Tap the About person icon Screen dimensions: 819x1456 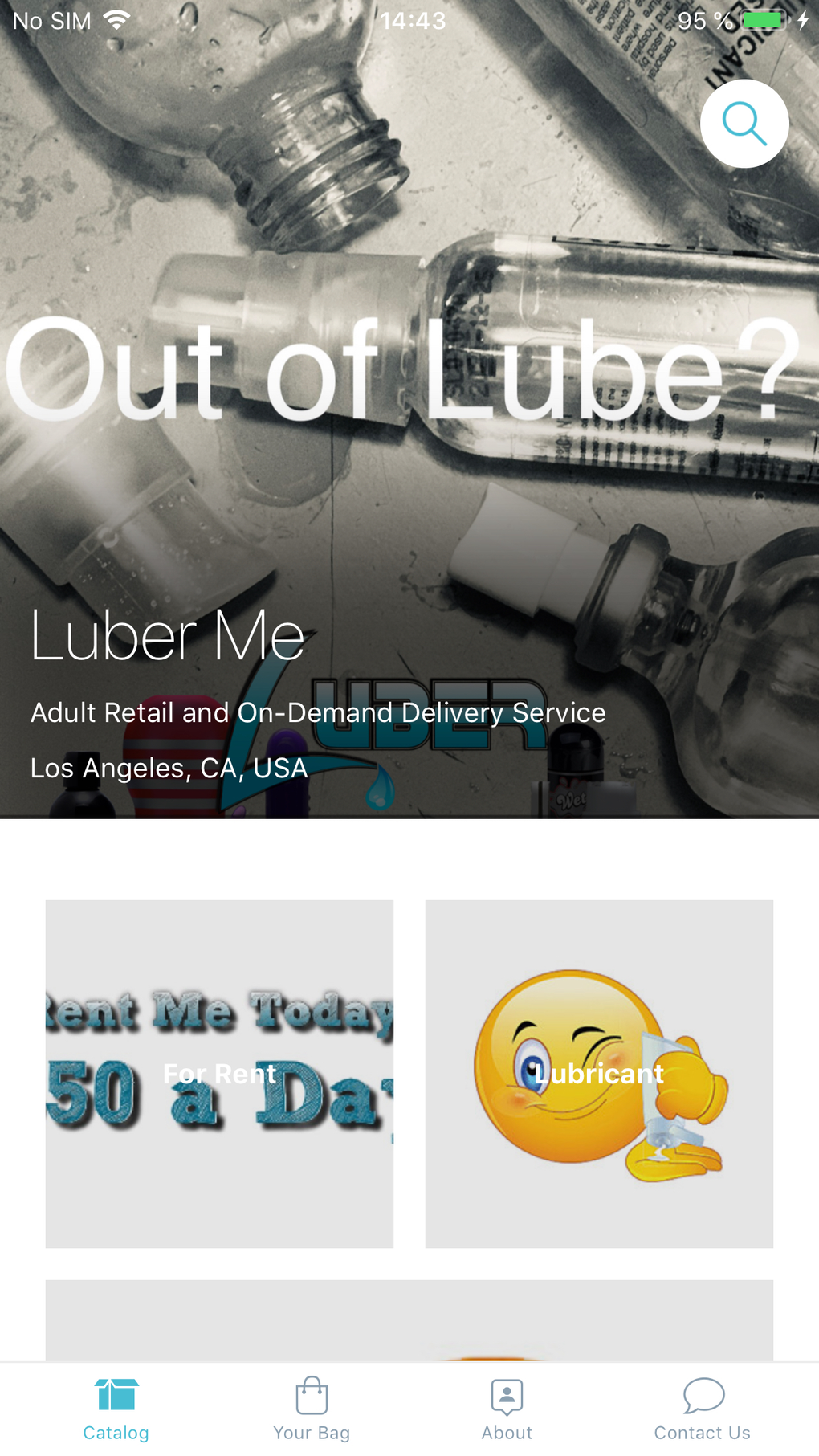click(507, 1395)
